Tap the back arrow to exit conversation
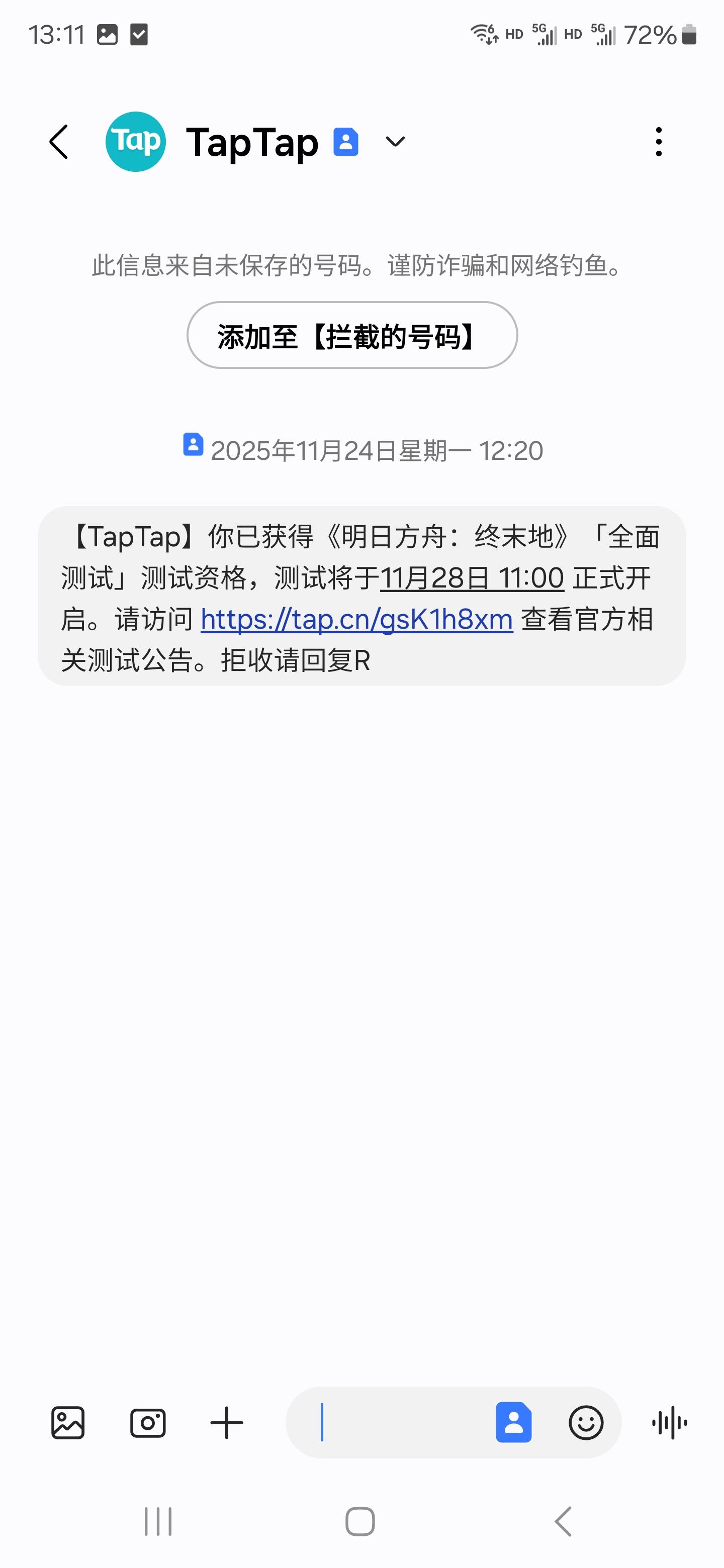Image resolution: width=724 pixels, height=1568 pixels. pos(58,141)
